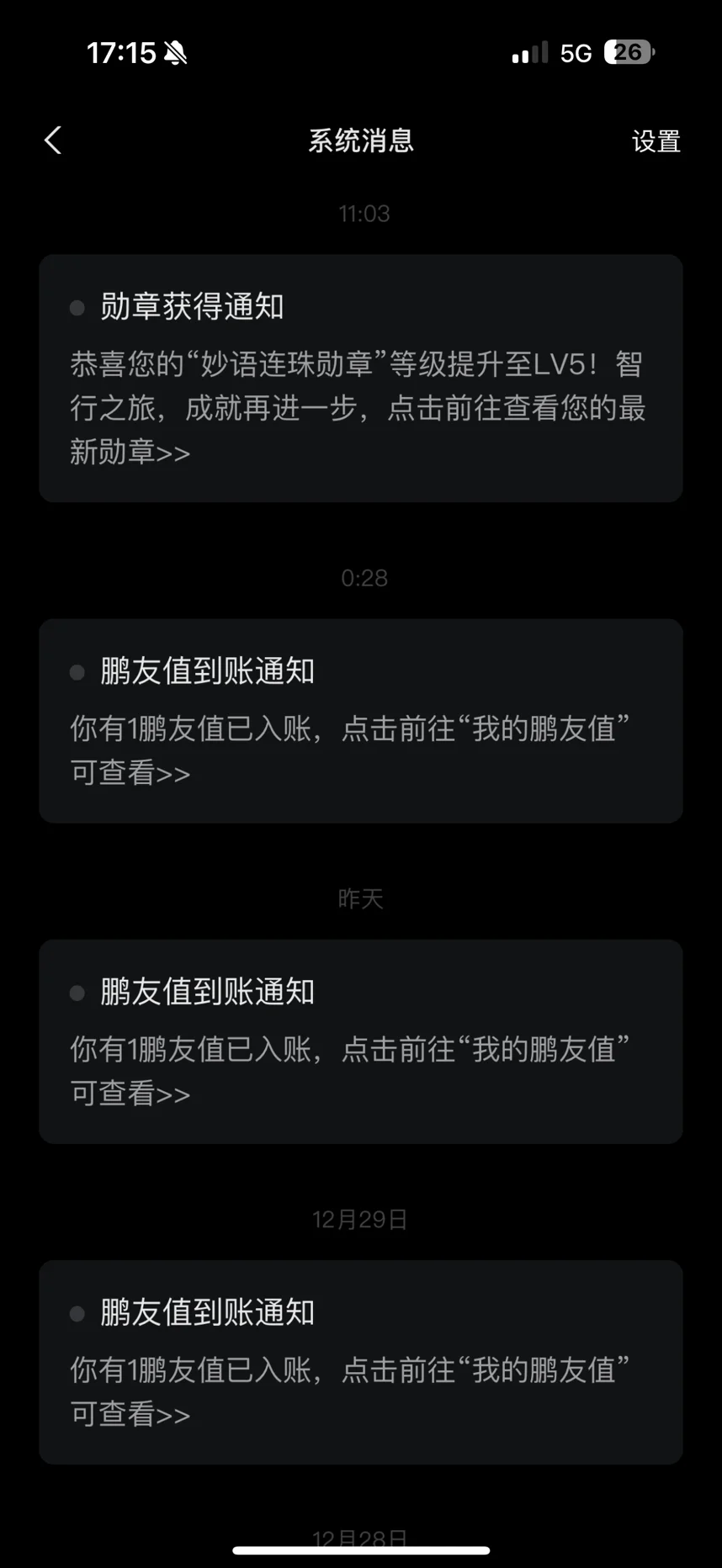The height and width of the screenshot is (1568, 722).
Task: Open 设置 in the top-right corner
Action: 656,141
